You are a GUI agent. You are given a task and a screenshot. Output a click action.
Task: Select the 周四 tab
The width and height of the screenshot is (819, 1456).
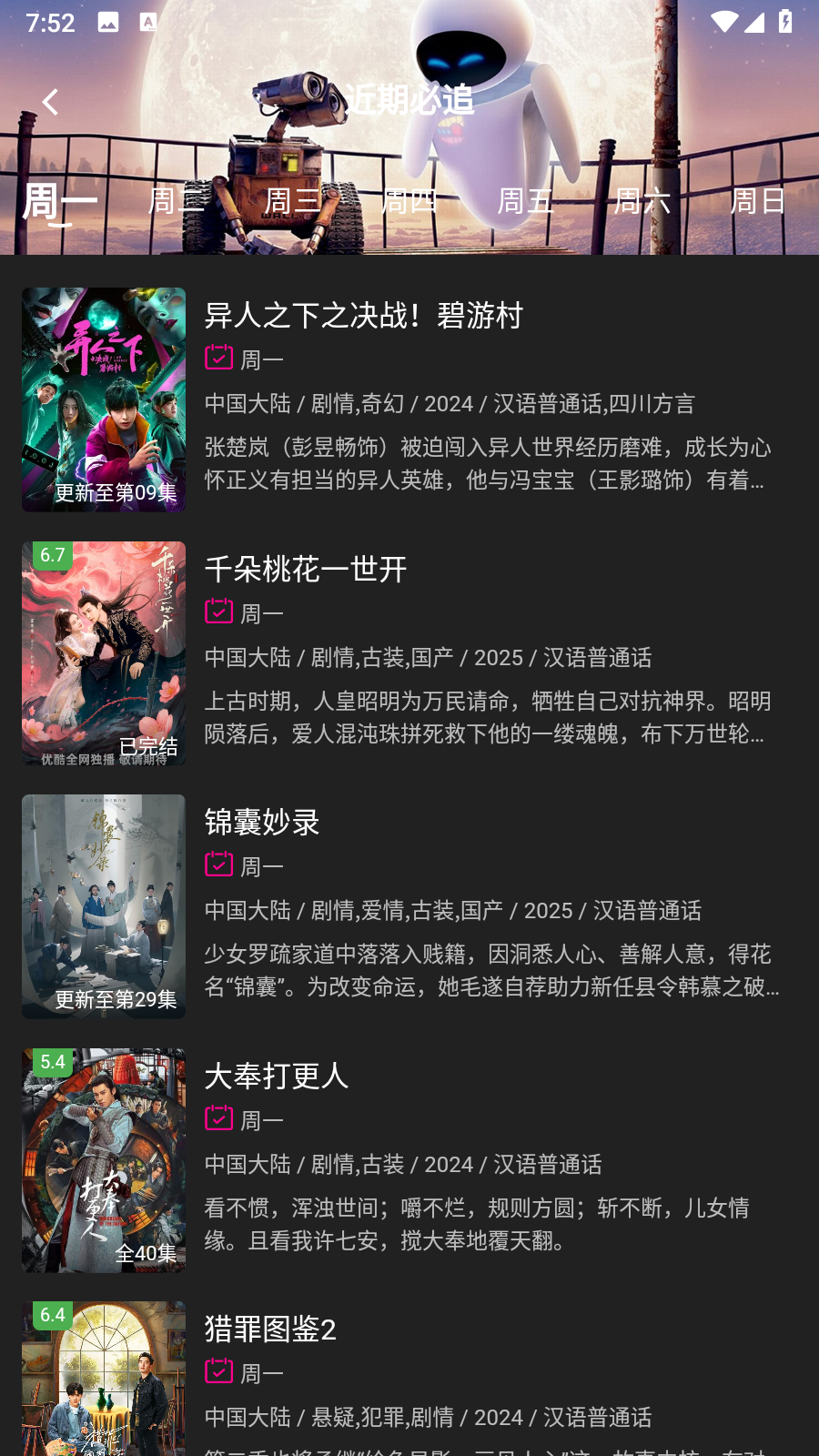point(409,200)
